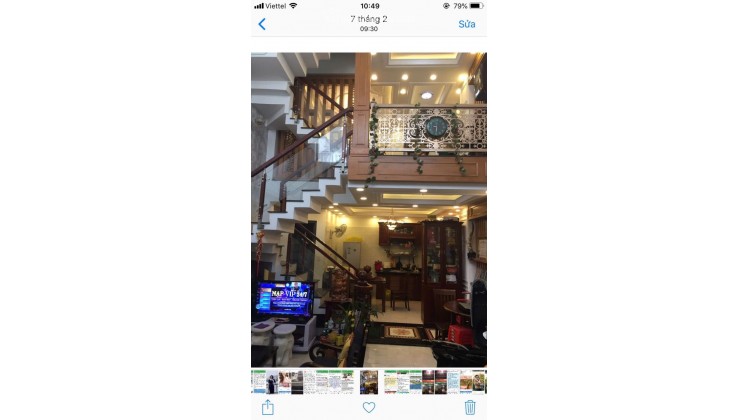
Task: Go back to the photo album
Action: [262, 24]
